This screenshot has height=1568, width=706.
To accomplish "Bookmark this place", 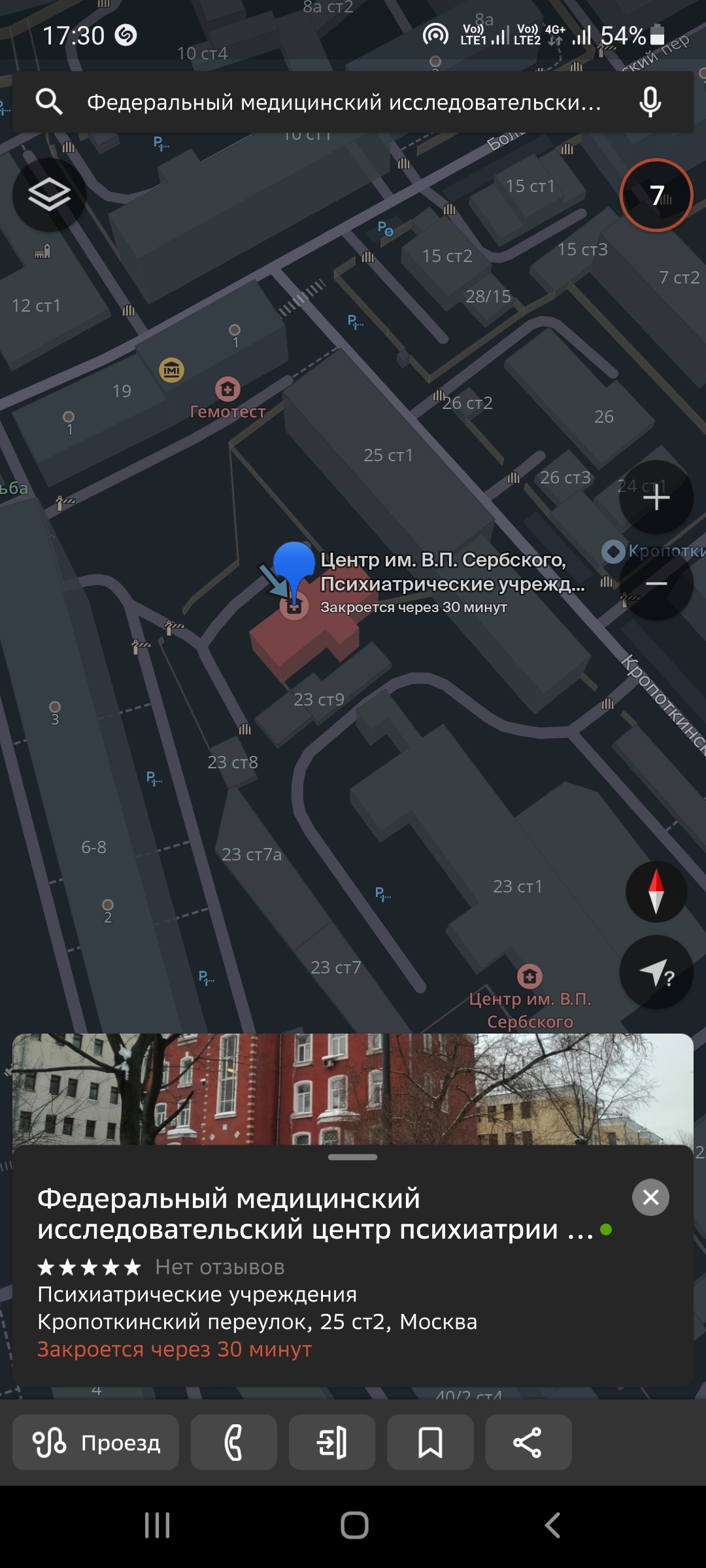I will (430, 1442).
